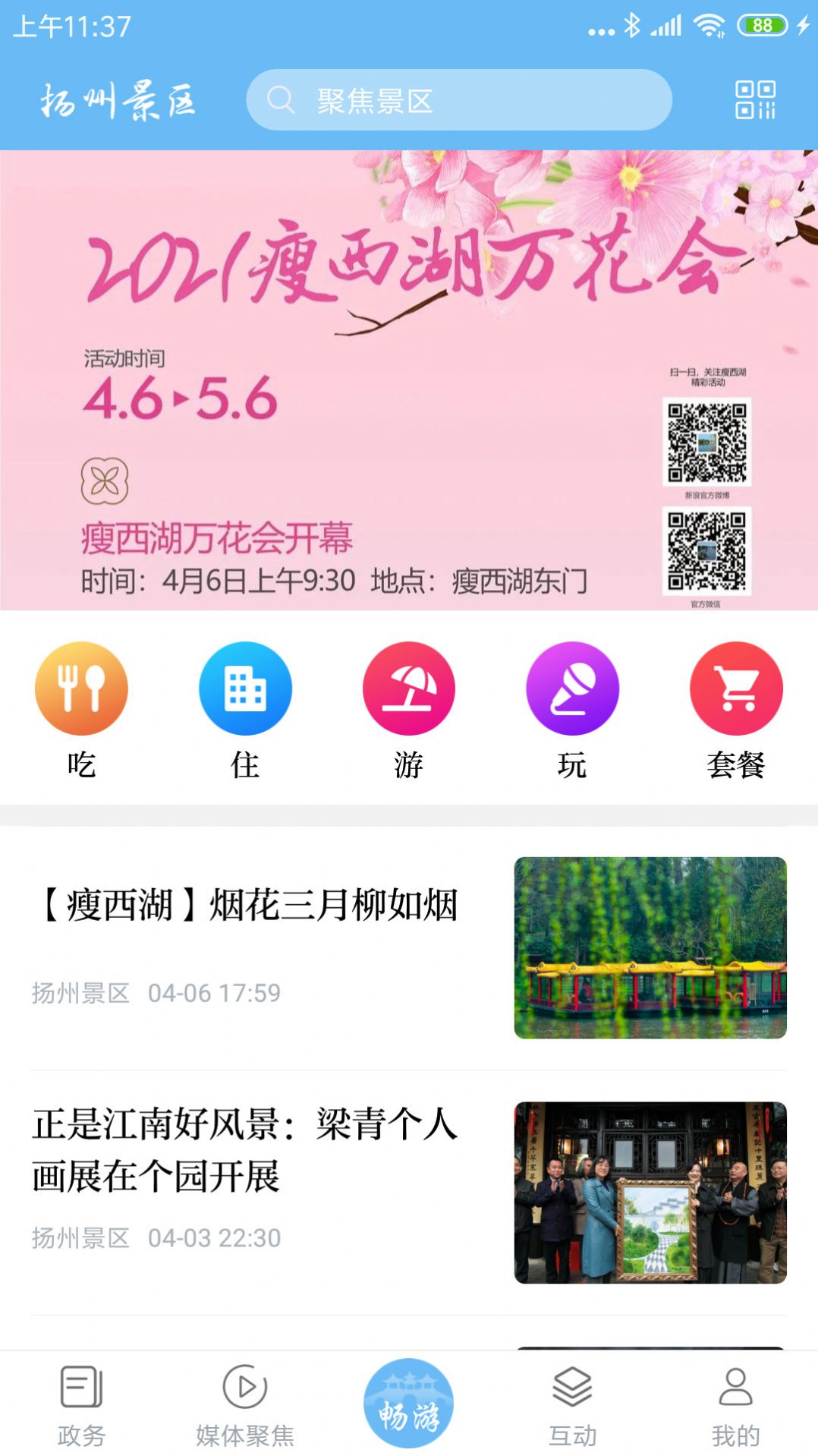View the green willow boat photo thumbnail
Viewport: 818px width, 1456px height.
pos(651,944)
